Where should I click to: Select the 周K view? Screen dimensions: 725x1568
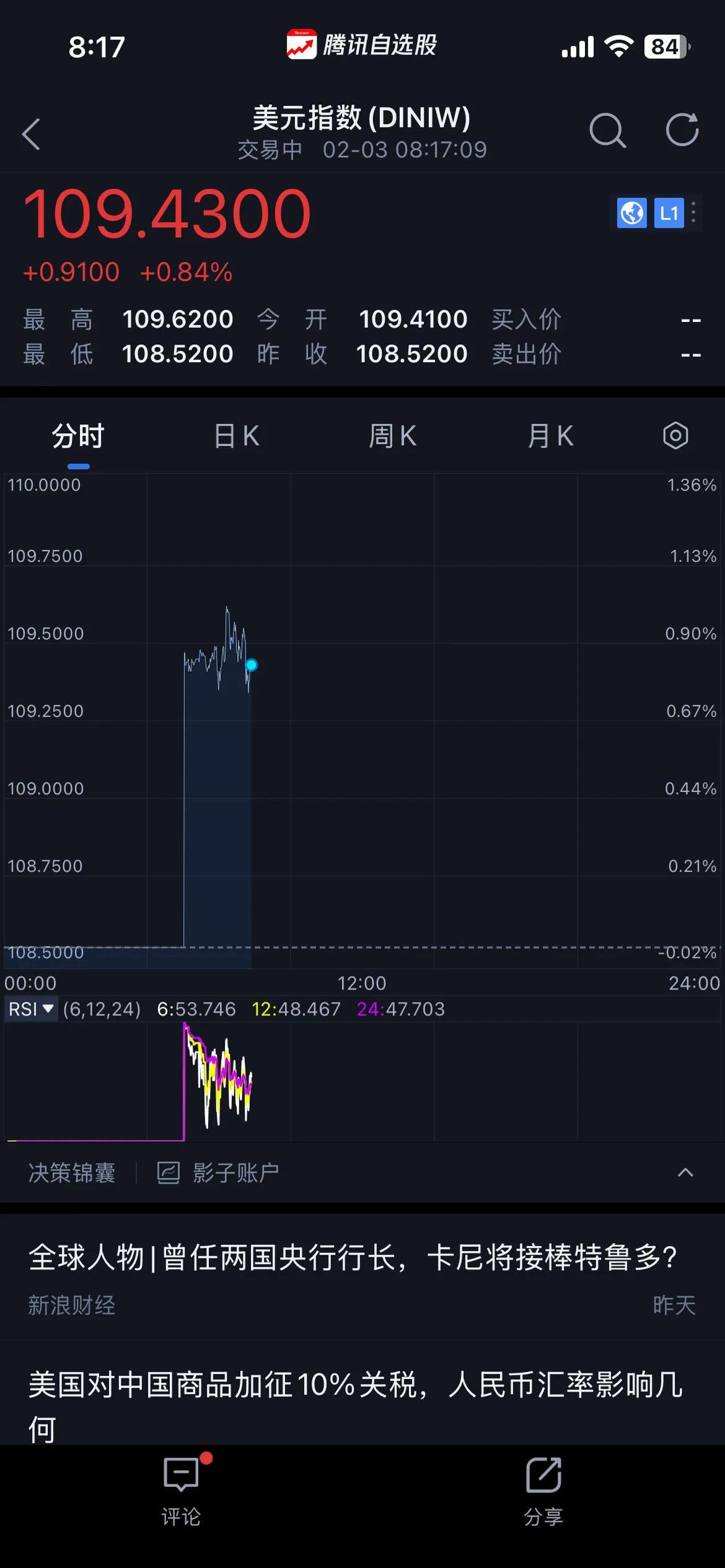coord(393,435)
